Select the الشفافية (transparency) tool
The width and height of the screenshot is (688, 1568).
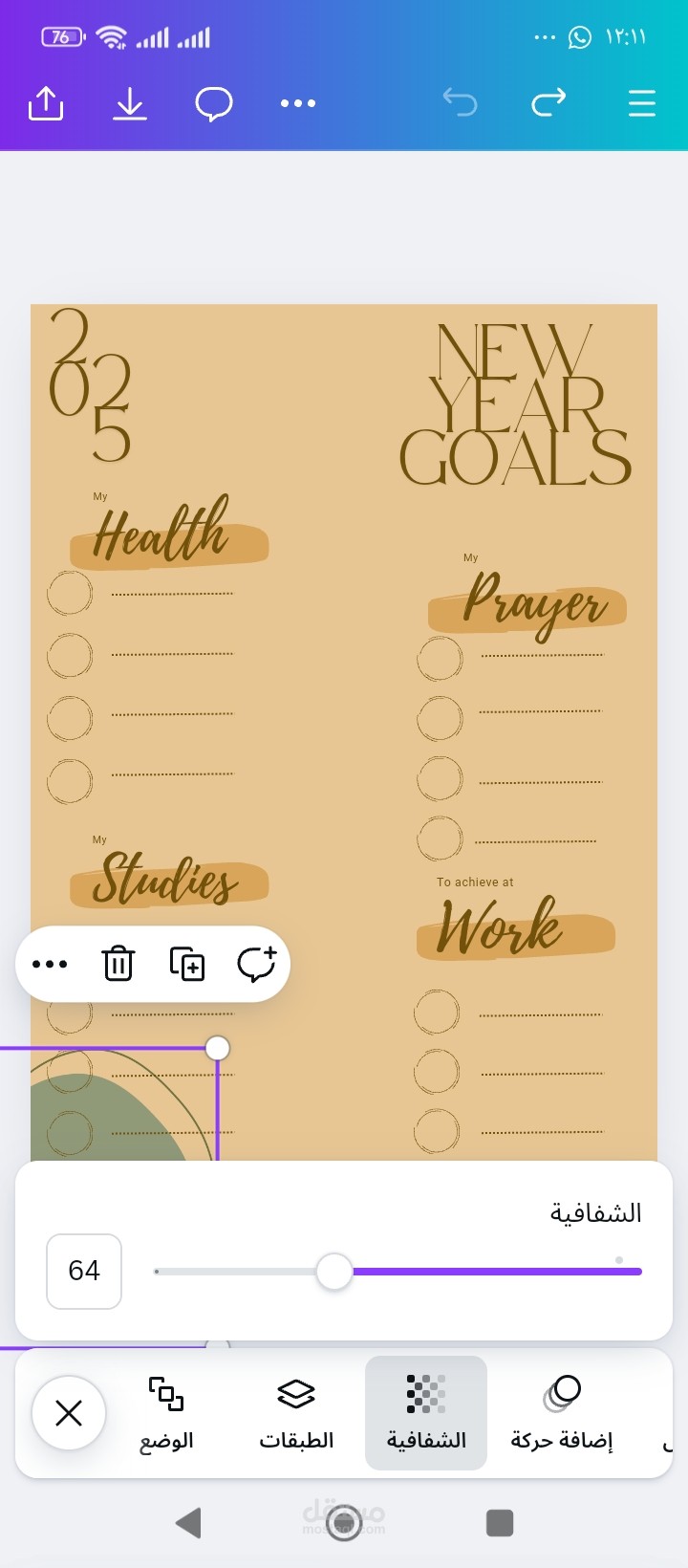426,1412
